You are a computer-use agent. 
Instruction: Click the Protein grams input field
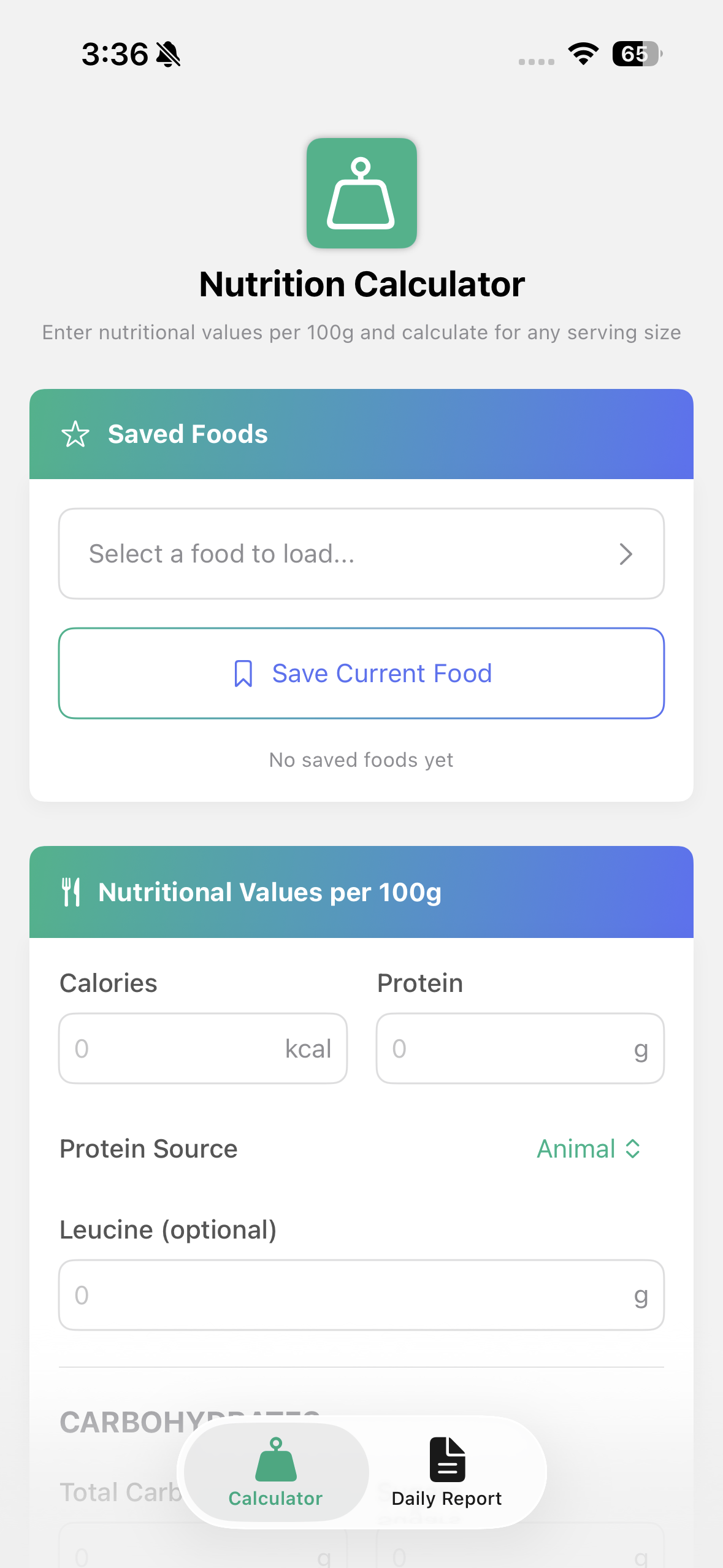coord(520,1048)
